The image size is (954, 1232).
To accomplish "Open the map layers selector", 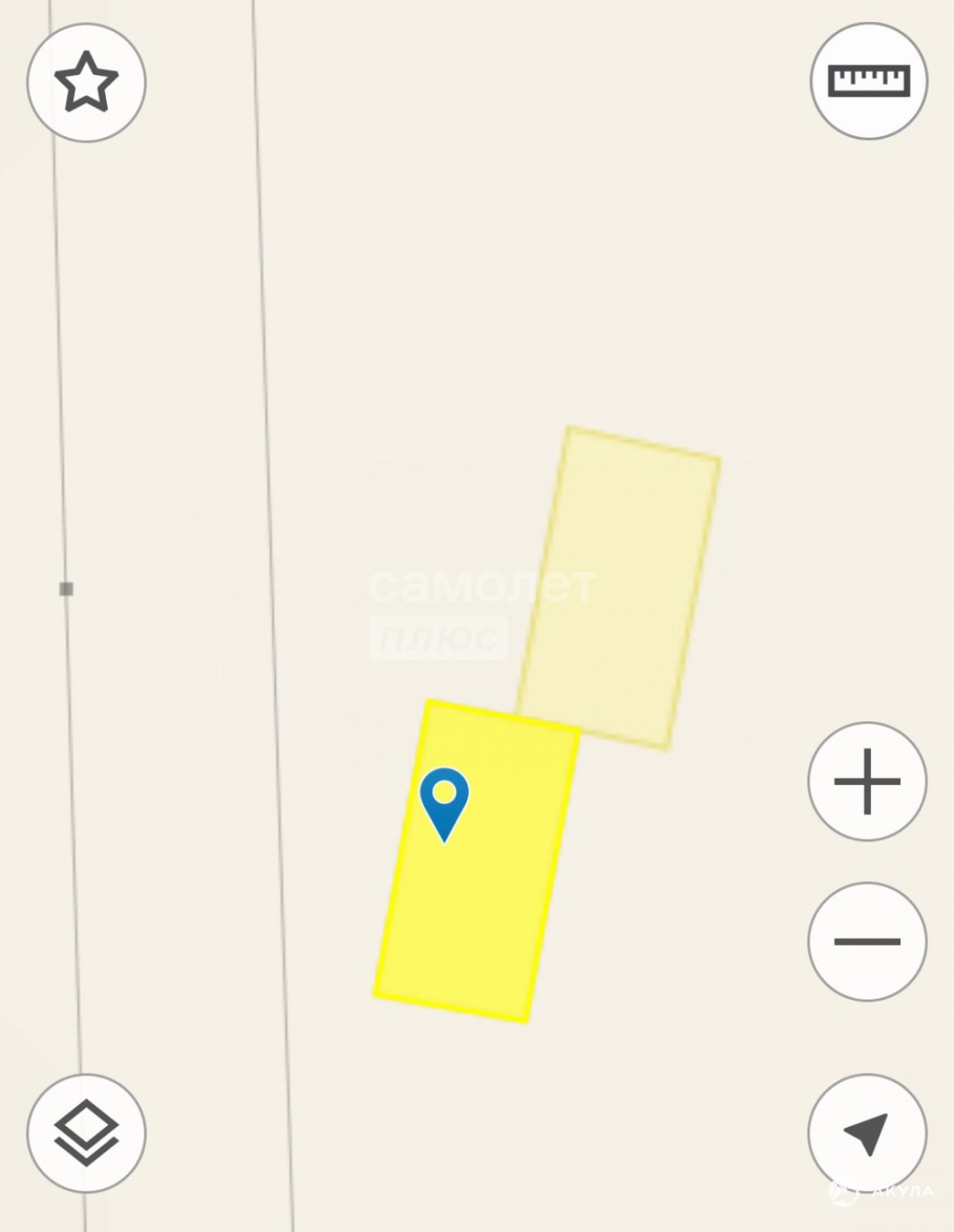I will (x=86, y=1133).
